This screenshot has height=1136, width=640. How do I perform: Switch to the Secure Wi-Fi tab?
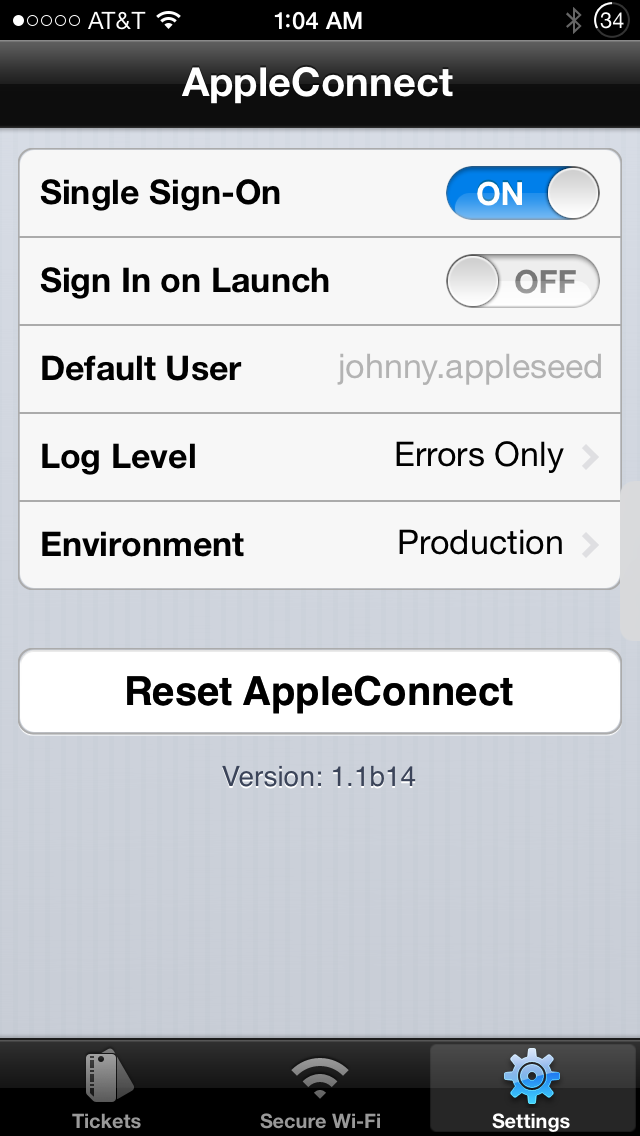click(320, 1089)
